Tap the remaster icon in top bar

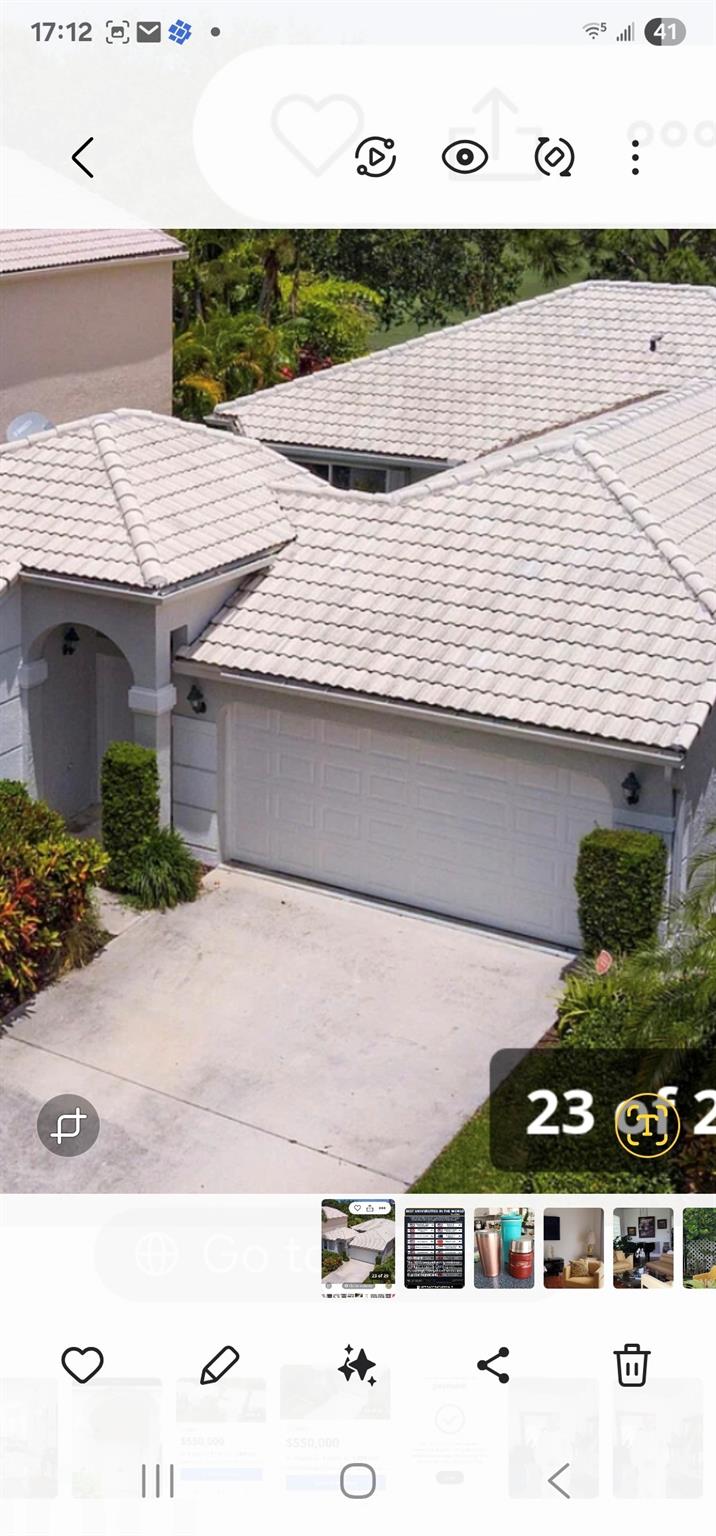coord(554,157)
